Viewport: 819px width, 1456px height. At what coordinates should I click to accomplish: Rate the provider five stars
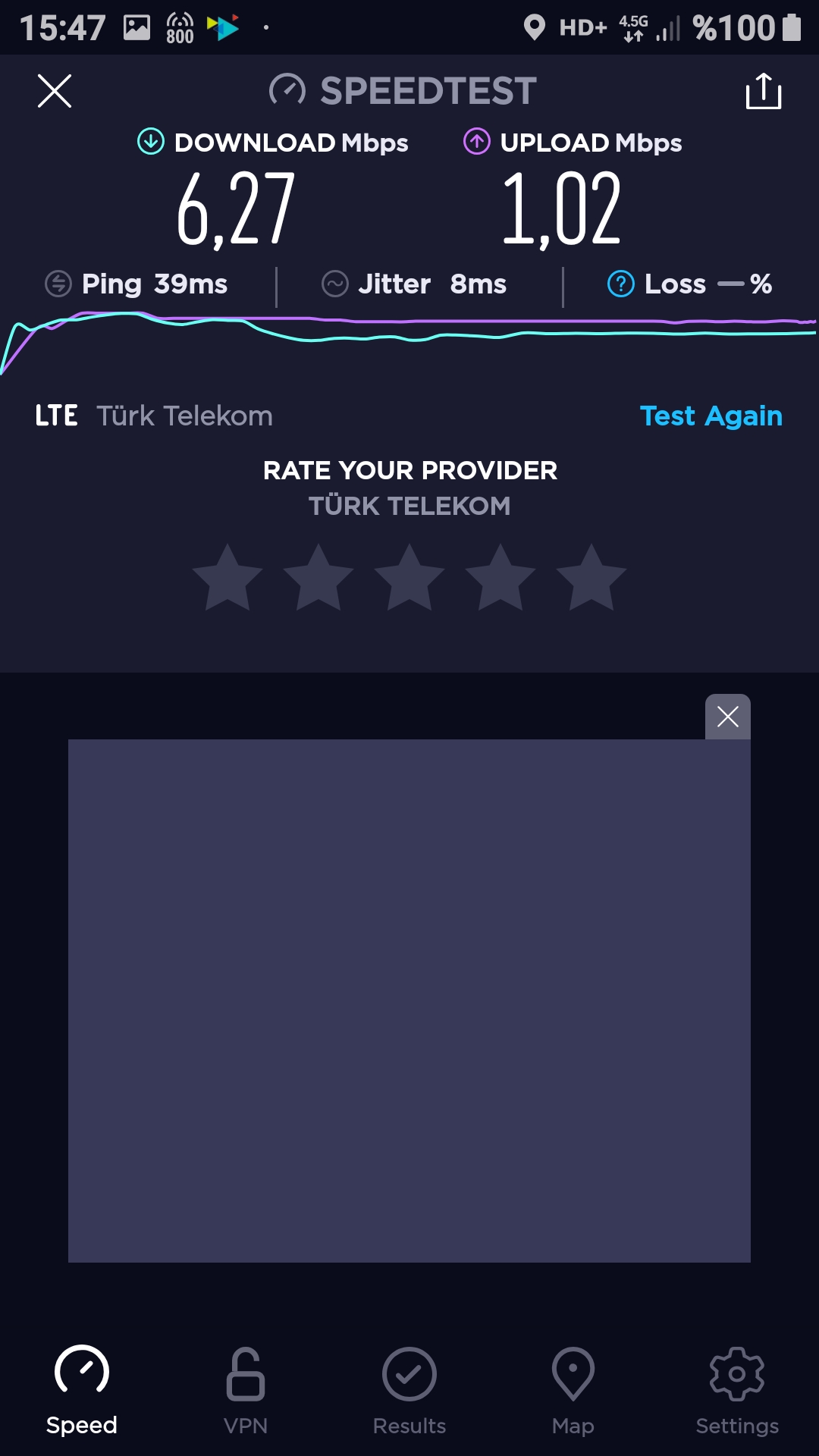(x=591, y=579)
